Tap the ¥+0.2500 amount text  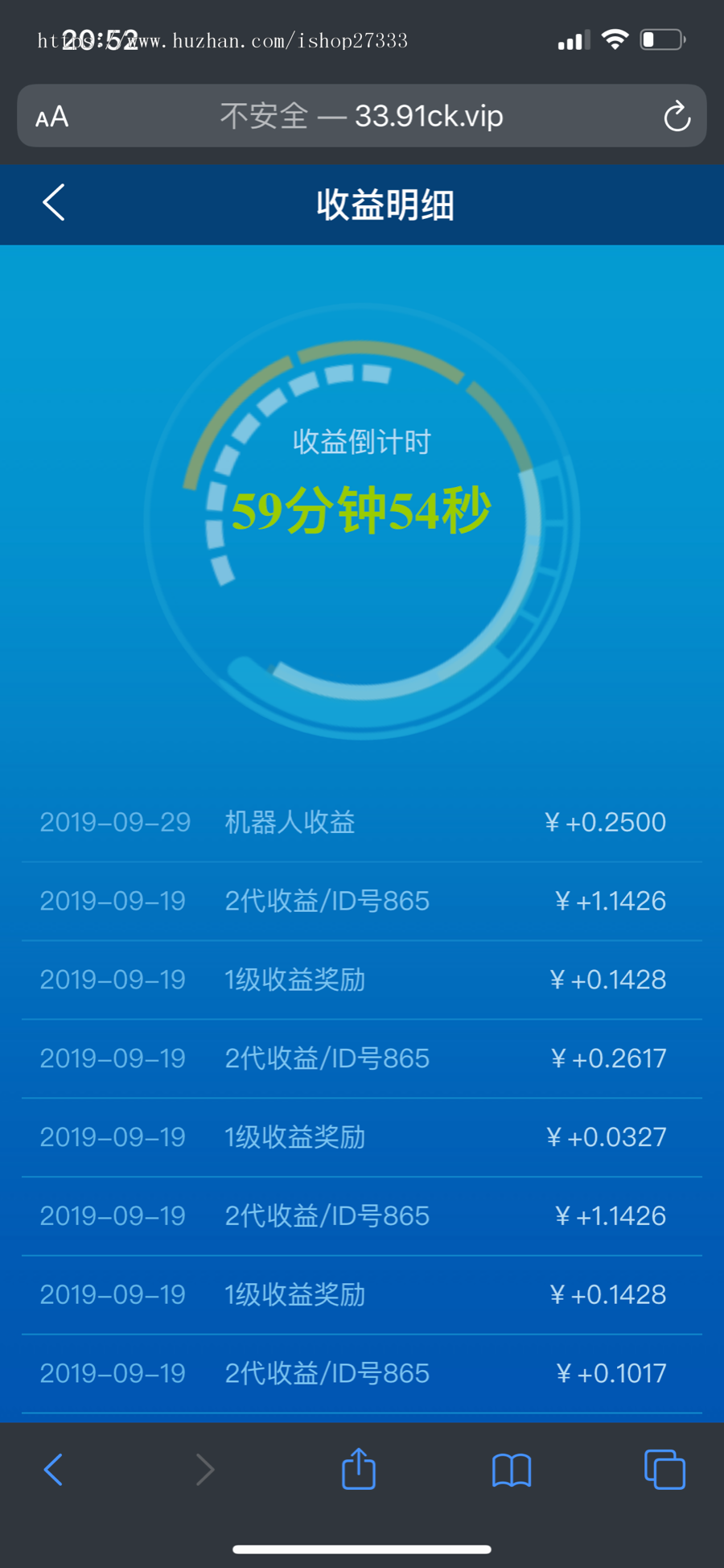(x=605, y=821)
